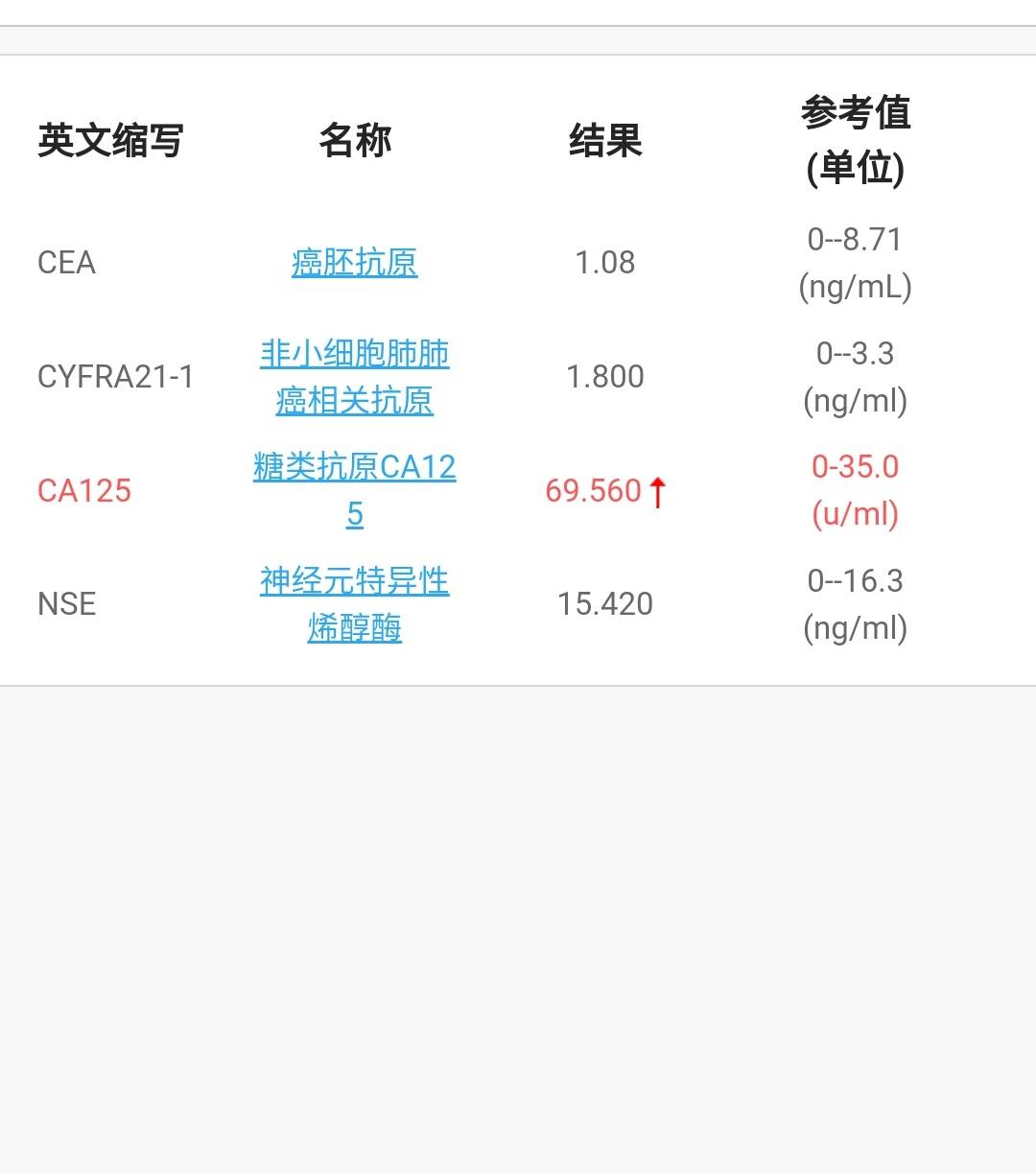Click the CYFRA21-1 abbreviation label

point(118,377)
